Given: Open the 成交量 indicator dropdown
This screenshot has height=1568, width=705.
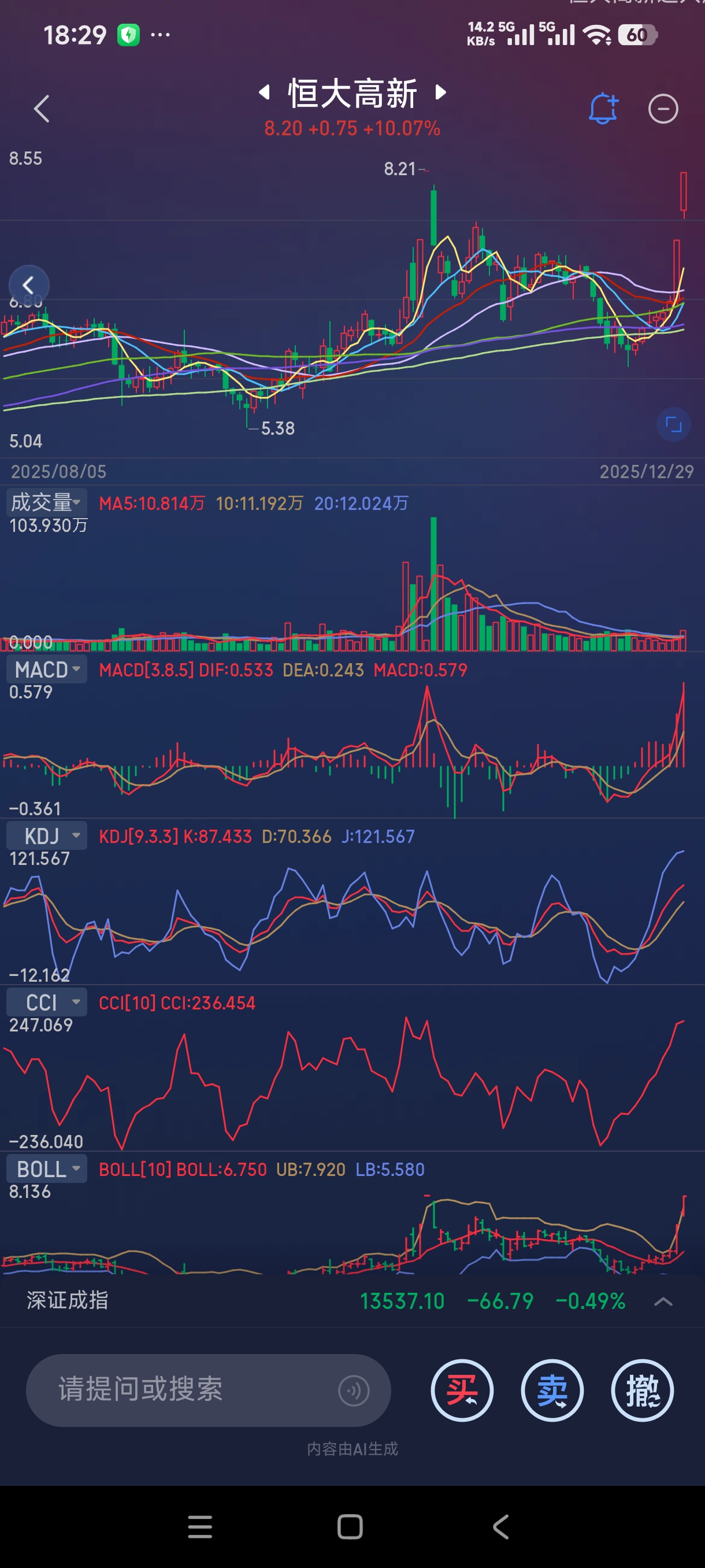Looking at the screenshot, I should tap(47, 502).
